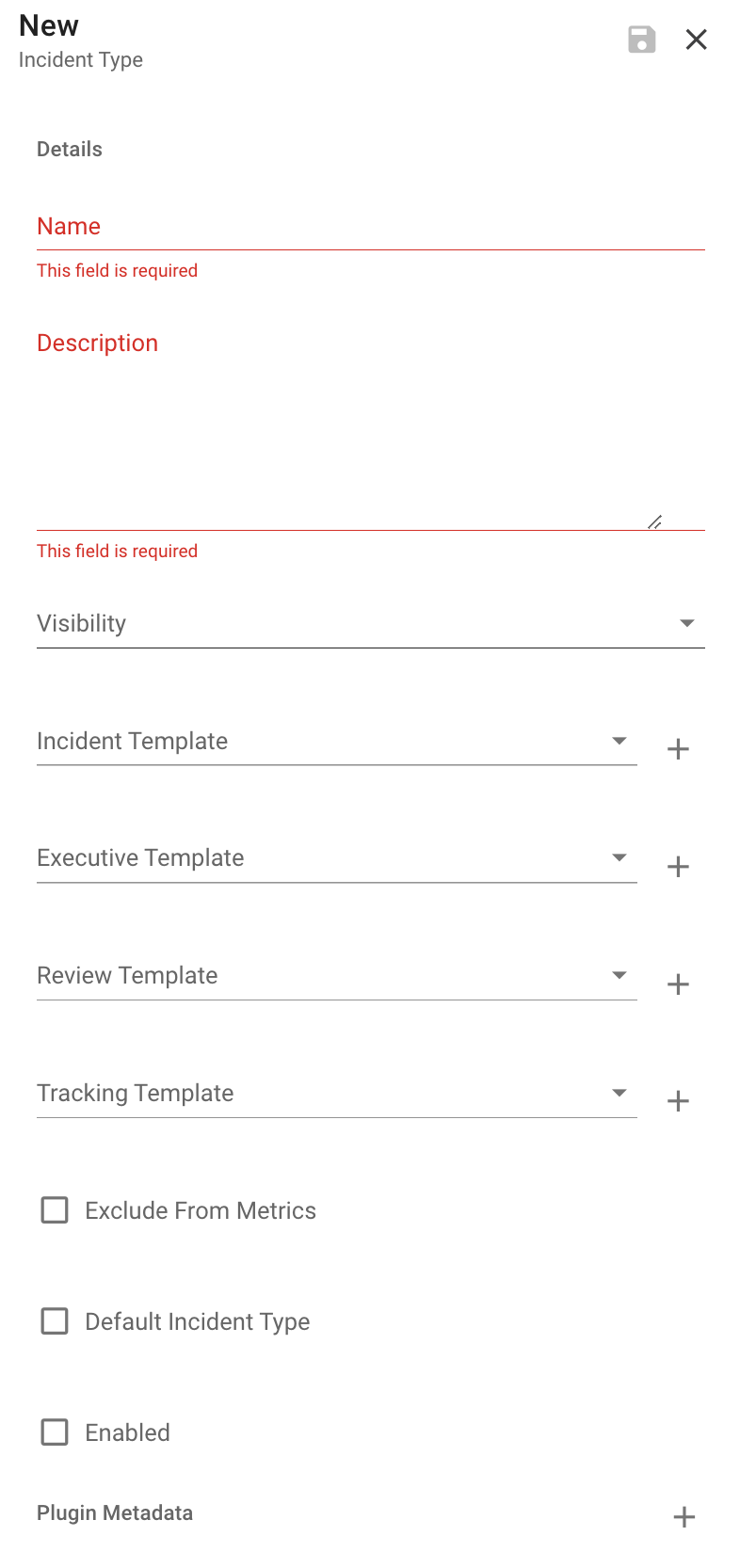Open the Tracking Template dropdown
Viewport: 740px width, 1568px height.
click(x=336, y=1094)
